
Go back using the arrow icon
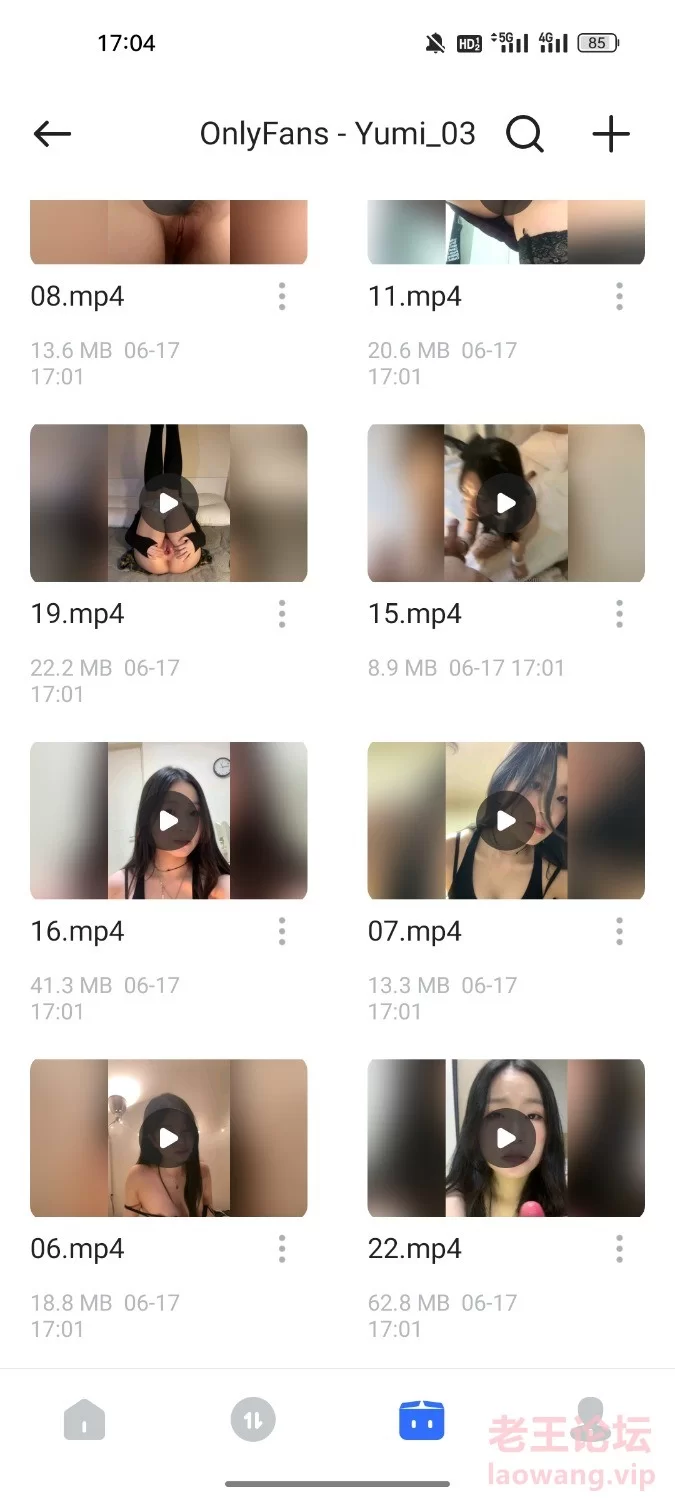pos(52,134)
